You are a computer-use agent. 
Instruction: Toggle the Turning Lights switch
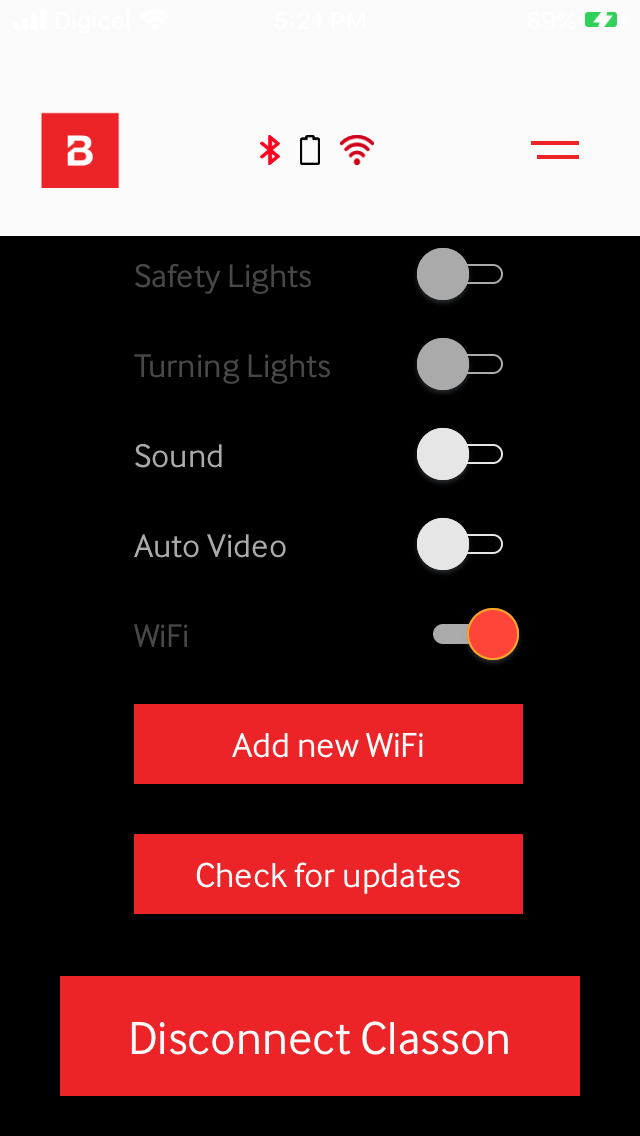tap(459, 364)
